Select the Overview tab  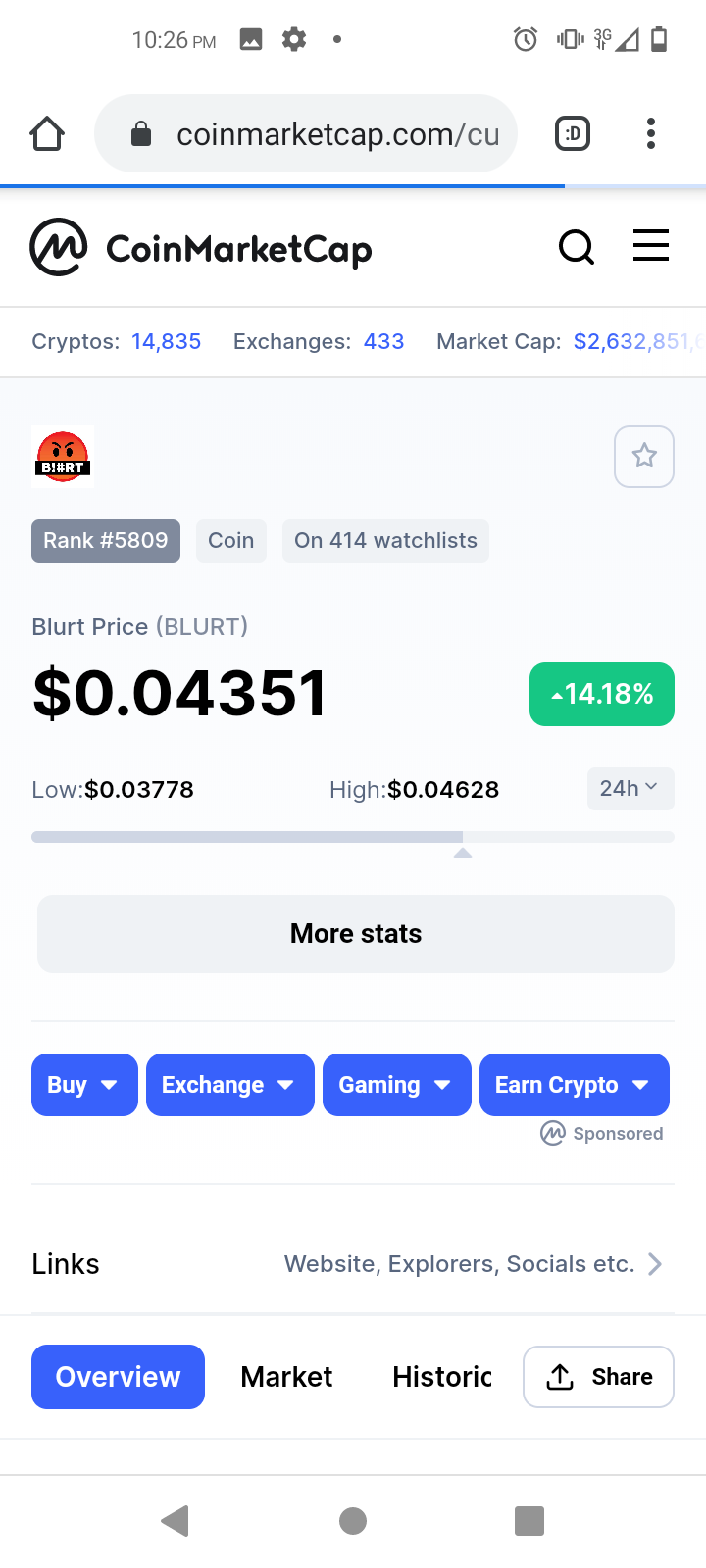tap(118, 1377)
